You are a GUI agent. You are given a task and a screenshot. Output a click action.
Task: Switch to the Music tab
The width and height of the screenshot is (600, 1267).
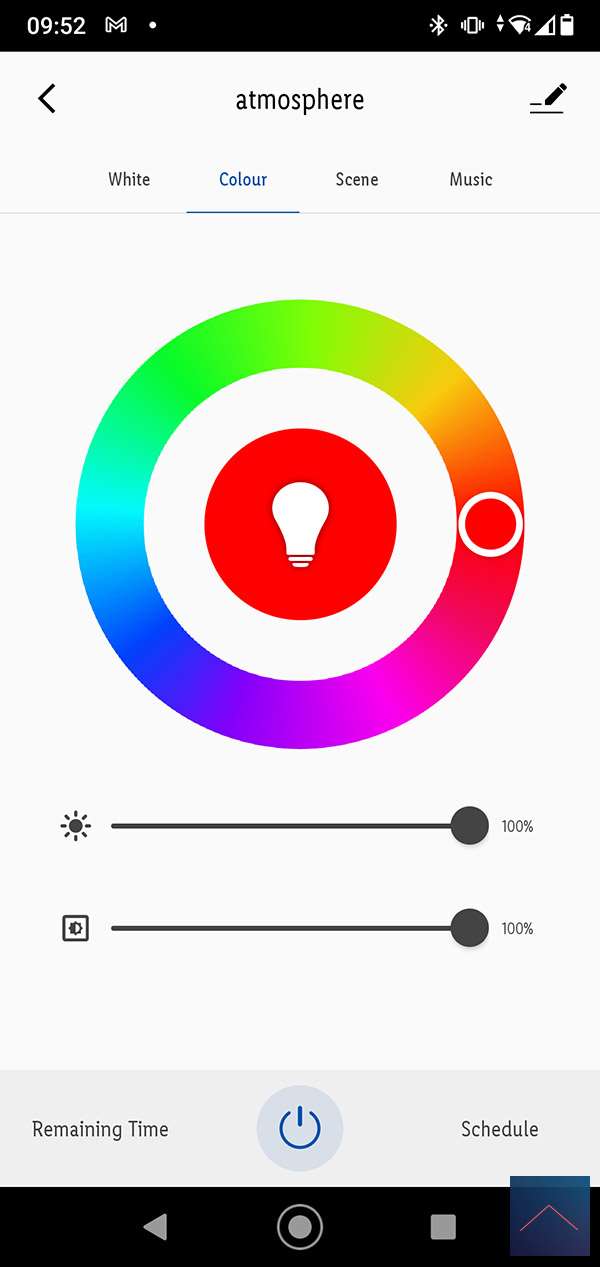click(471, 180)
